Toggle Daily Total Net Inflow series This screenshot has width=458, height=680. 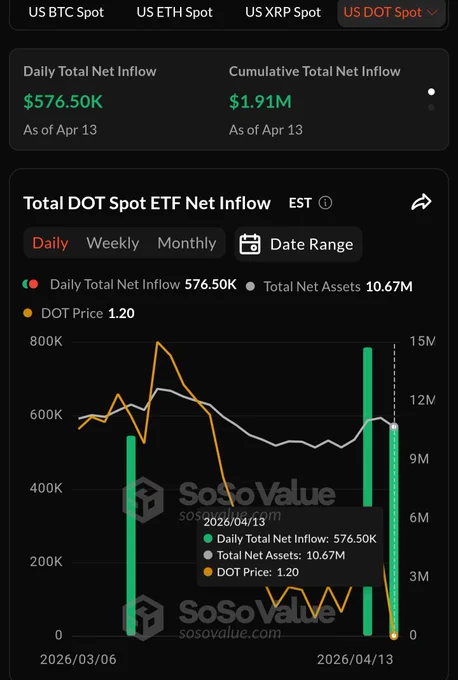click(130, 284)
